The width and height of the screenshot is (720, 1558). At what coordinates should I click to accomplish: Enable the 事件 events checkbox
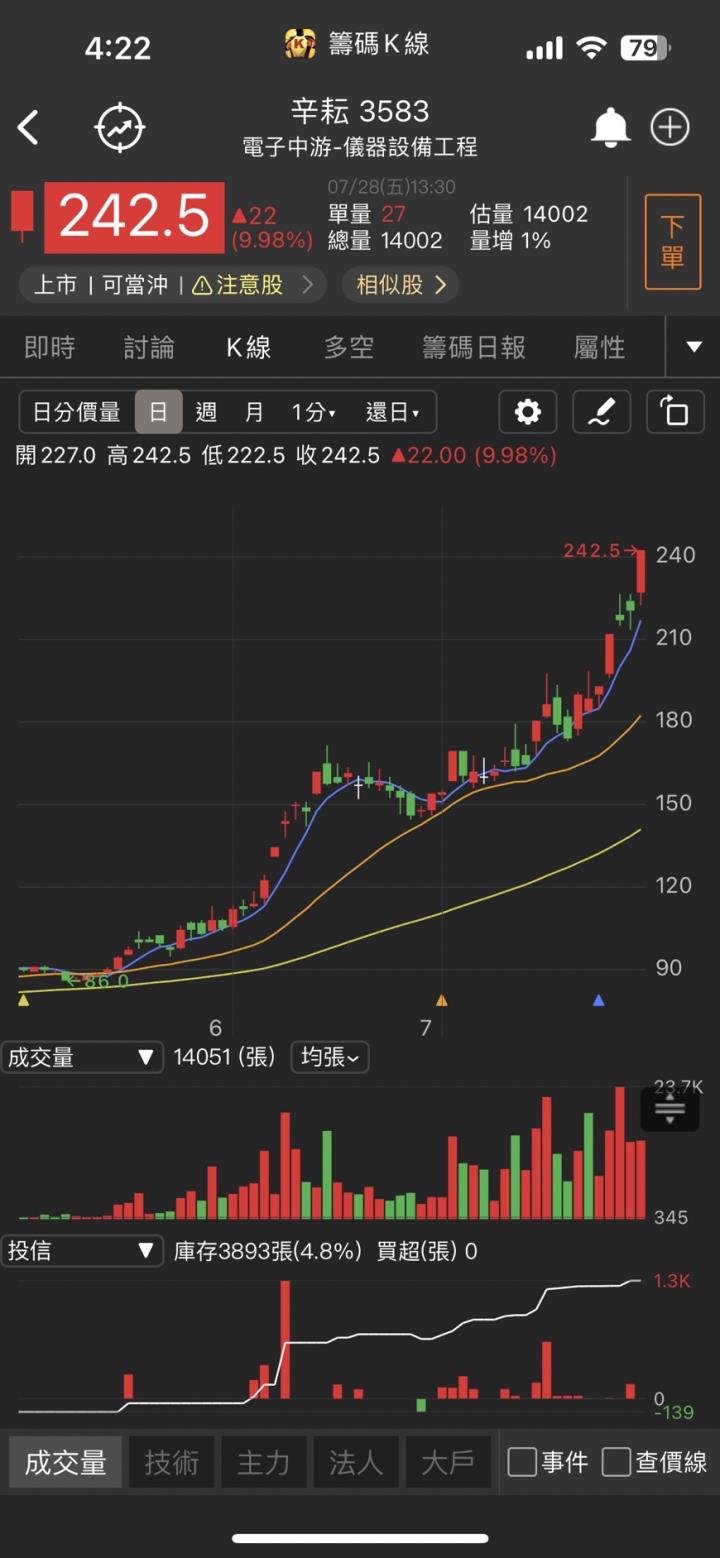(522, 1462)
